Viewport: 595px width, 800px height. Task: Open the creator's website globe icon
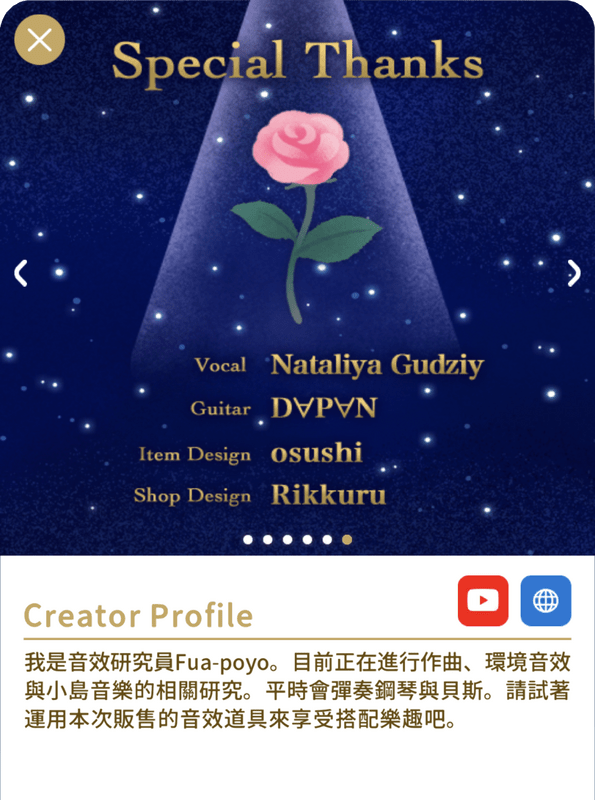point(546,601)
